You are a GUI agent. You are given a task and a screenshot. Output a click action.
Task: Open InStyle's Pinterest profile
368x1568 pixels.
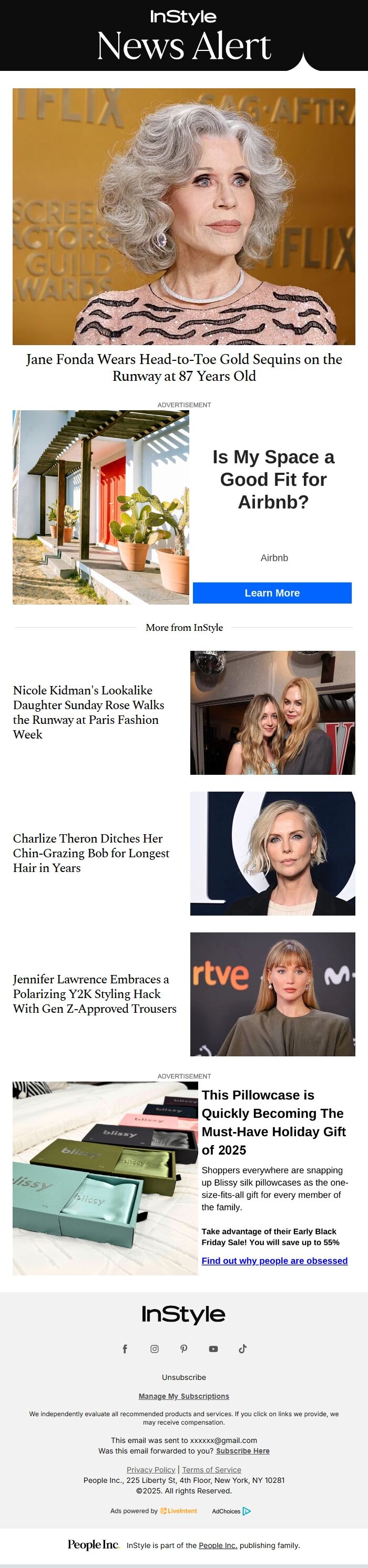click(184, 1349)
